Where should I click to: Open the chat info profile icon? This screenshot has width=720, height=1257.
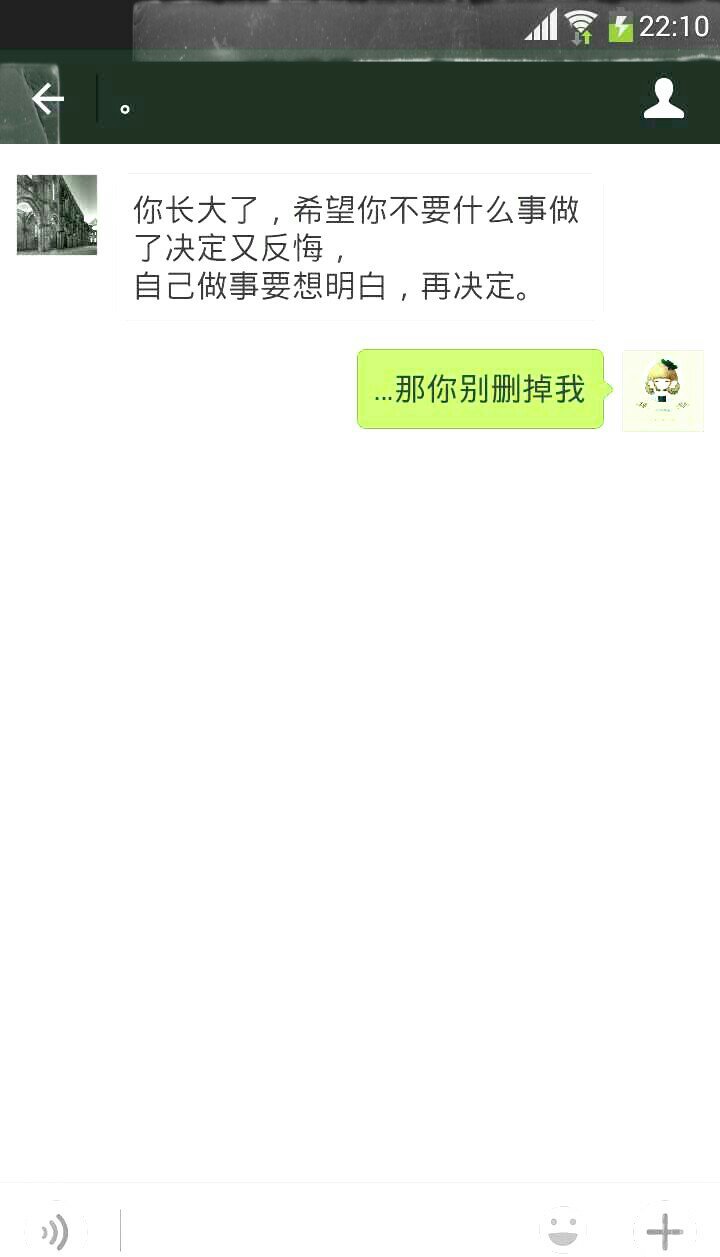[x=663, y=100]
